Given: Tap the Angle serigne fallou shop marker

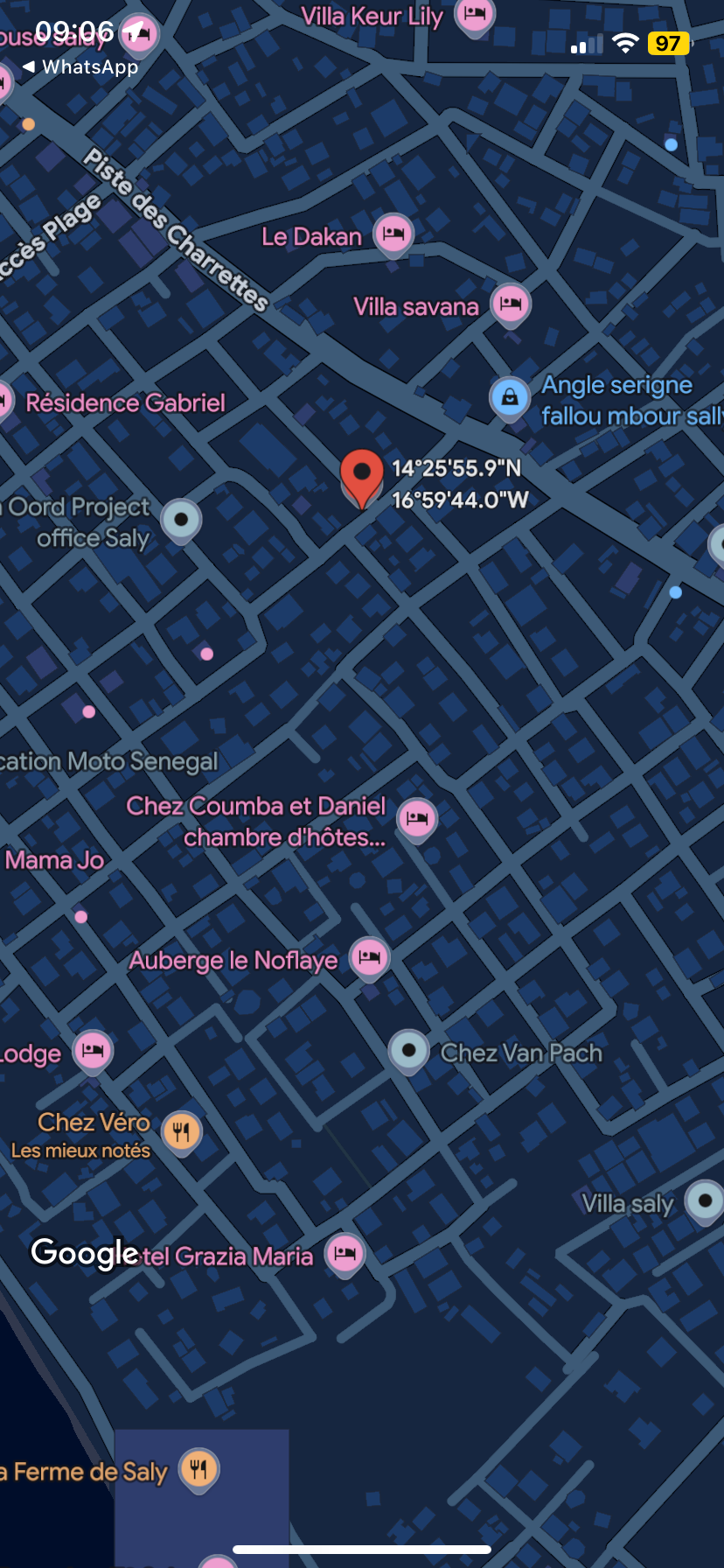Looking at the screenshot, I should tap(510, 398).
